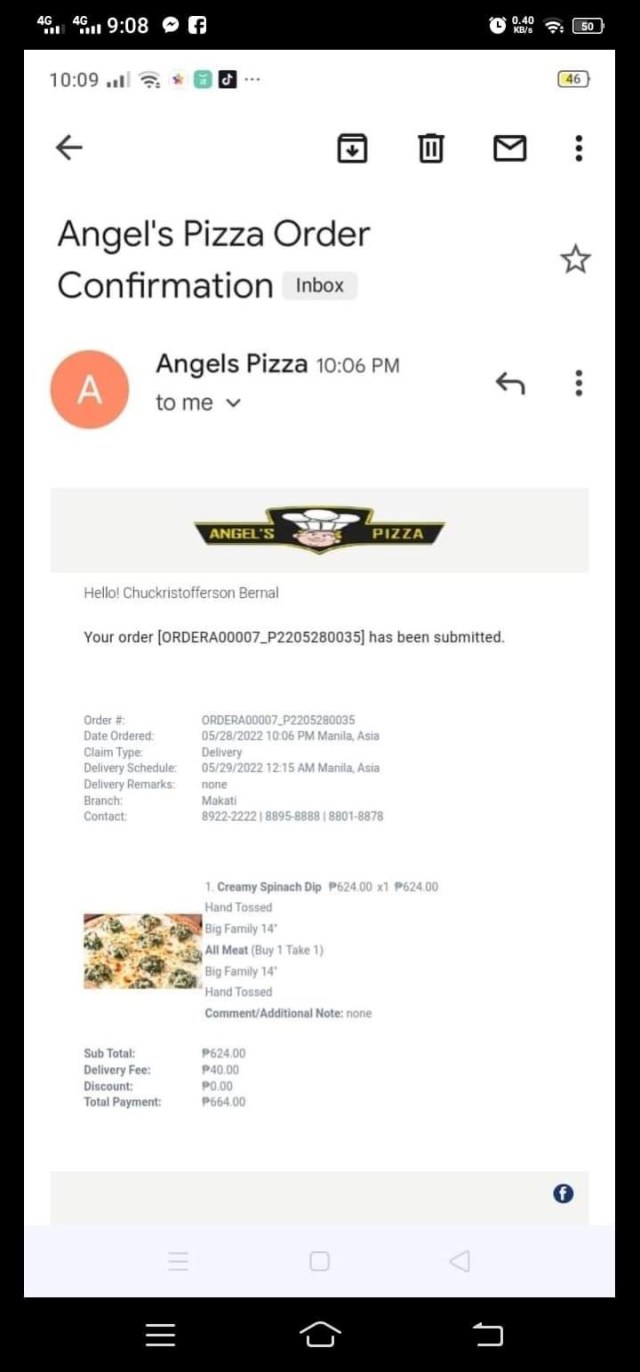Open the Angels Pizza sender avatar
The image size is (640, 1372).
point(90,389)
